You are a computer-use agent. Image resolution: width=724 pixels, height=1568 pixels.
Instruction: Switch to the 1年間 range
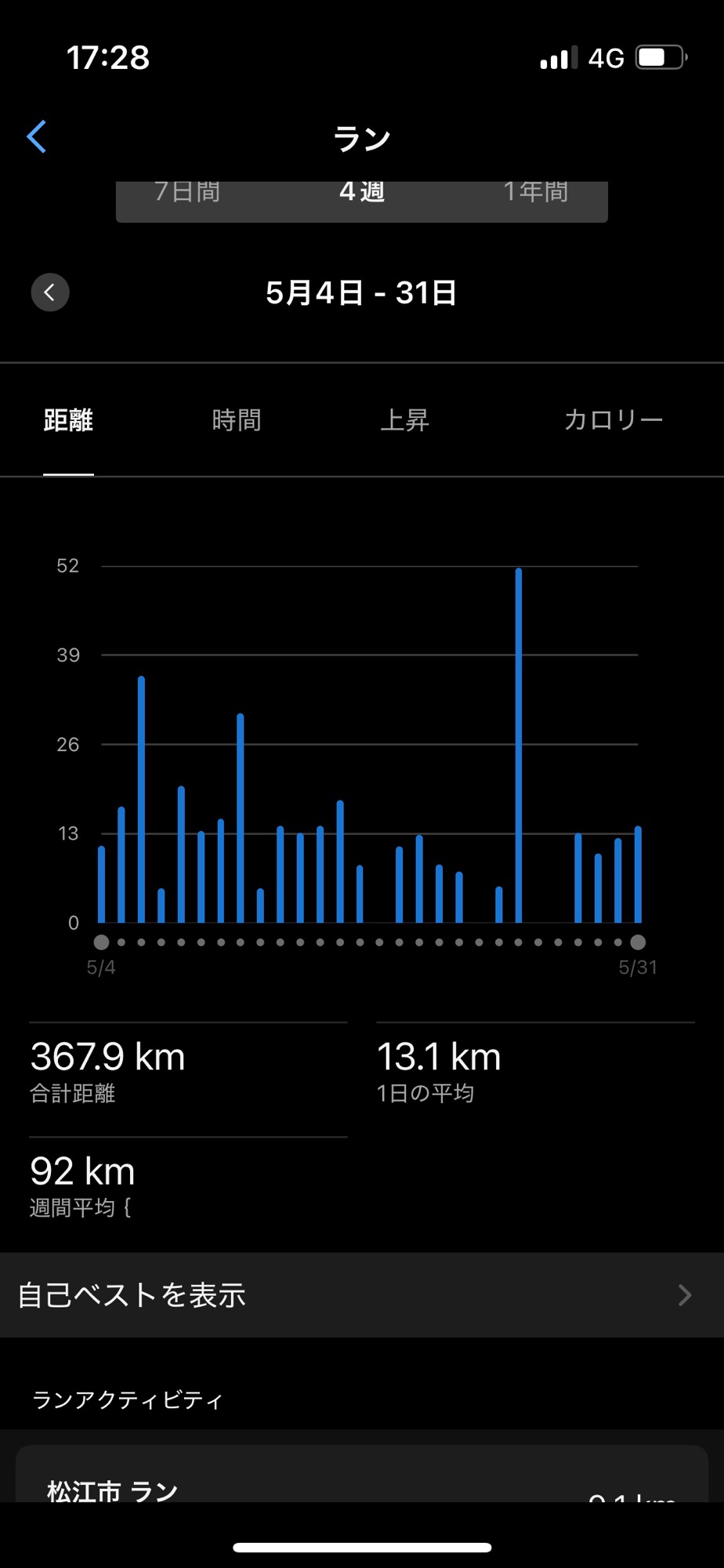point(536,194)
